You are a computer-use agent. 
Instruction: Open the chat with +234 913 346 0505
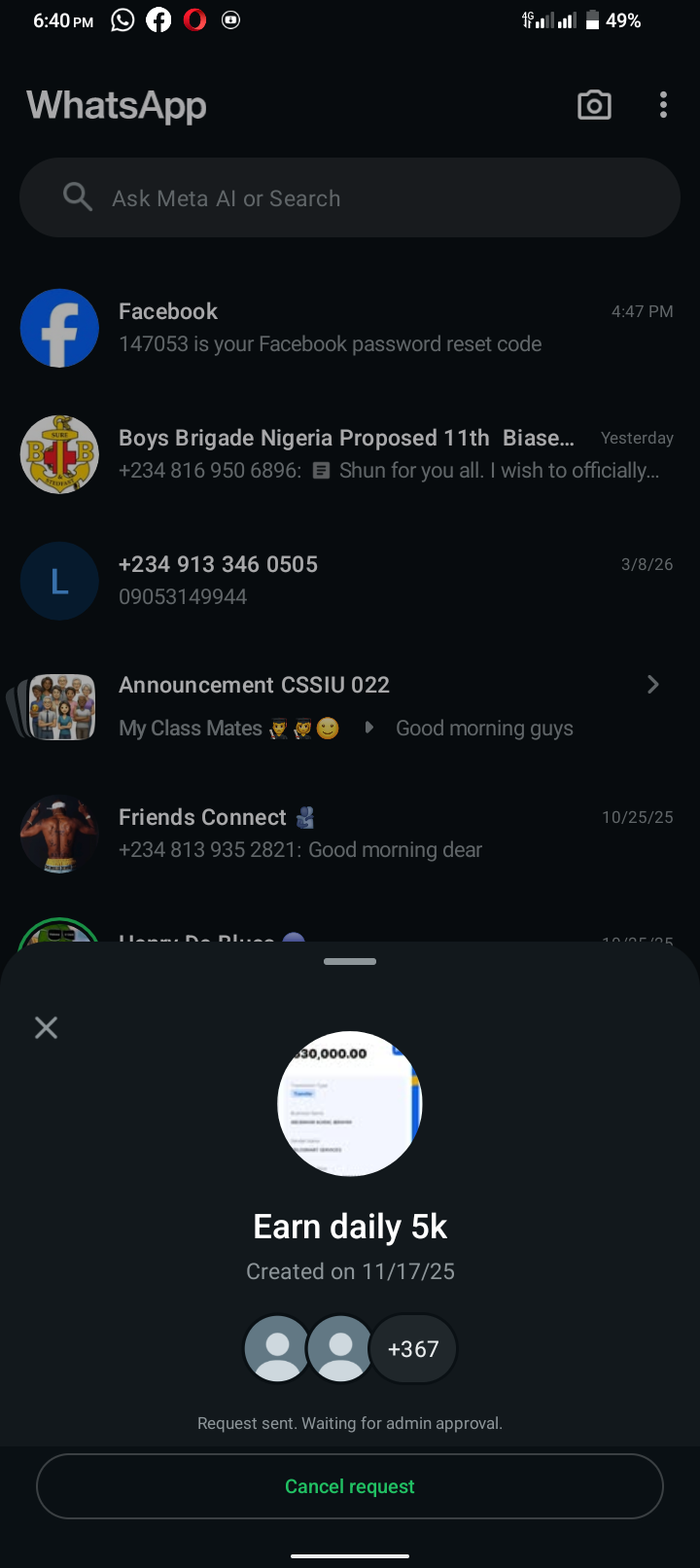click(x=350, y=581)
